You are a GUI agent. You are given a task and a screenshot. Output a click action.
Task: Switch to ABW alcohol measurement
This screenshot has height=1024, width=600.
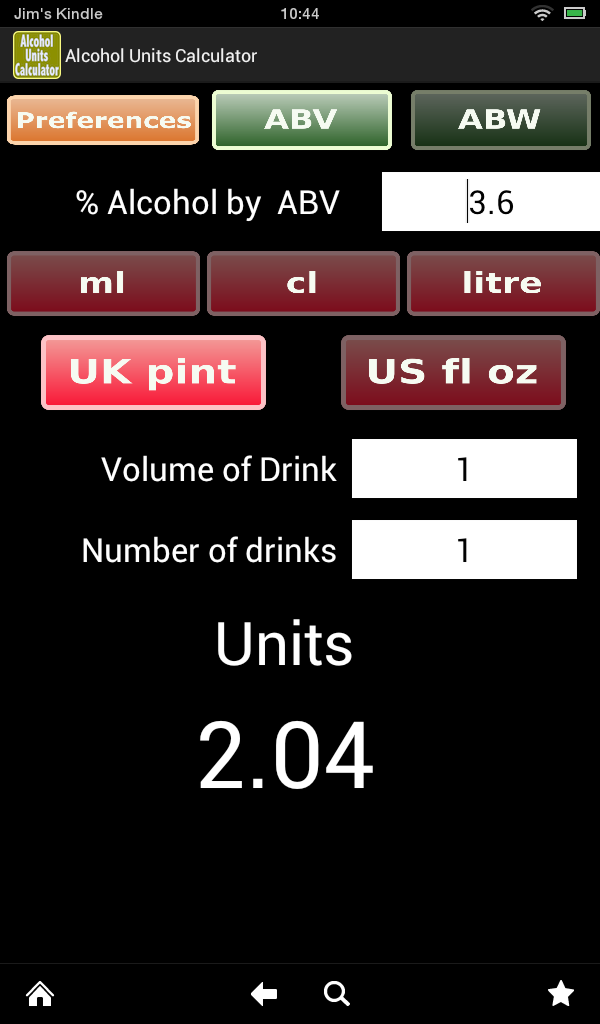(x=500, y=120)
